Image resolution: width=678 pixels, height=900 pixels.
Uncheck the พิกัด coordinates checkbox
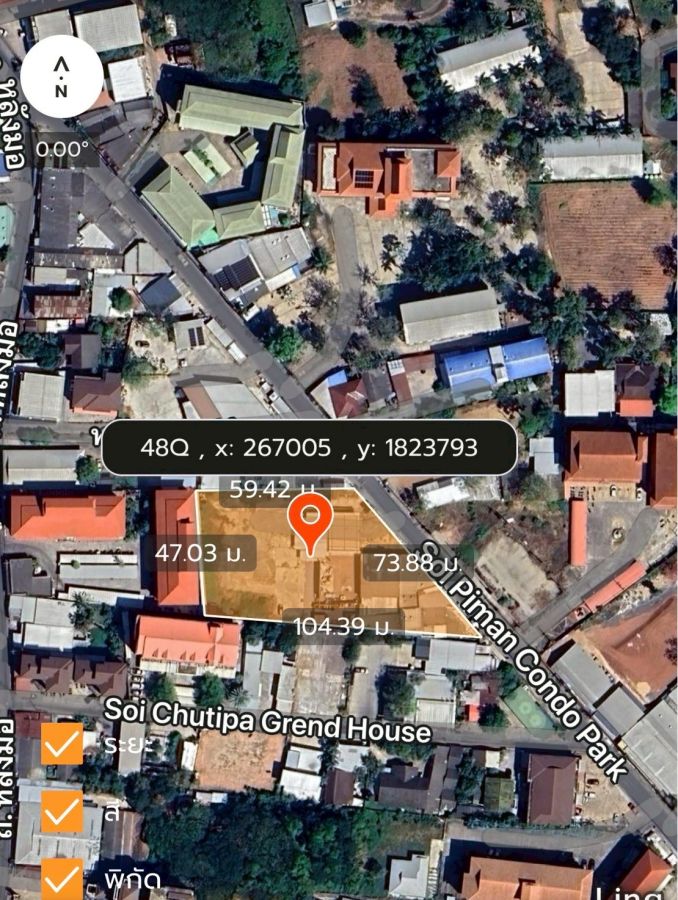point(62,877)
